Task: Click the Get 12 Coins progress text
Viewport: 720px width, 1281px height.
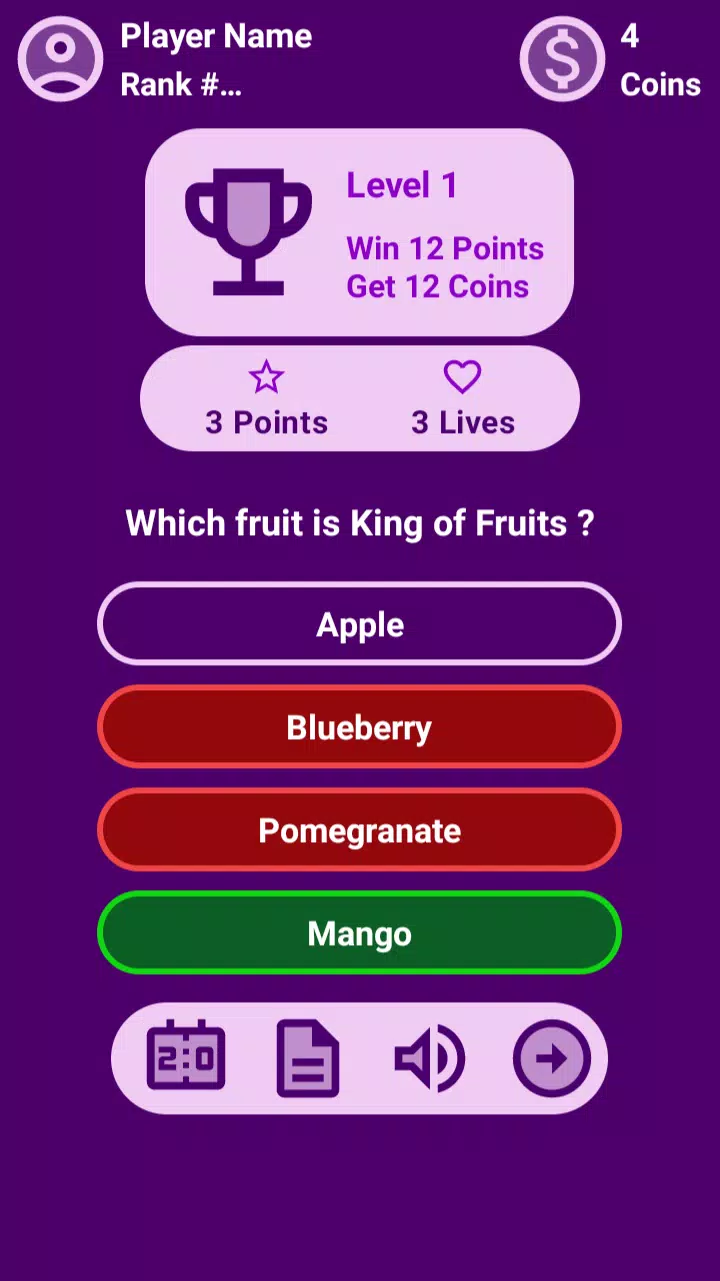Action: [x=437, y=286]
